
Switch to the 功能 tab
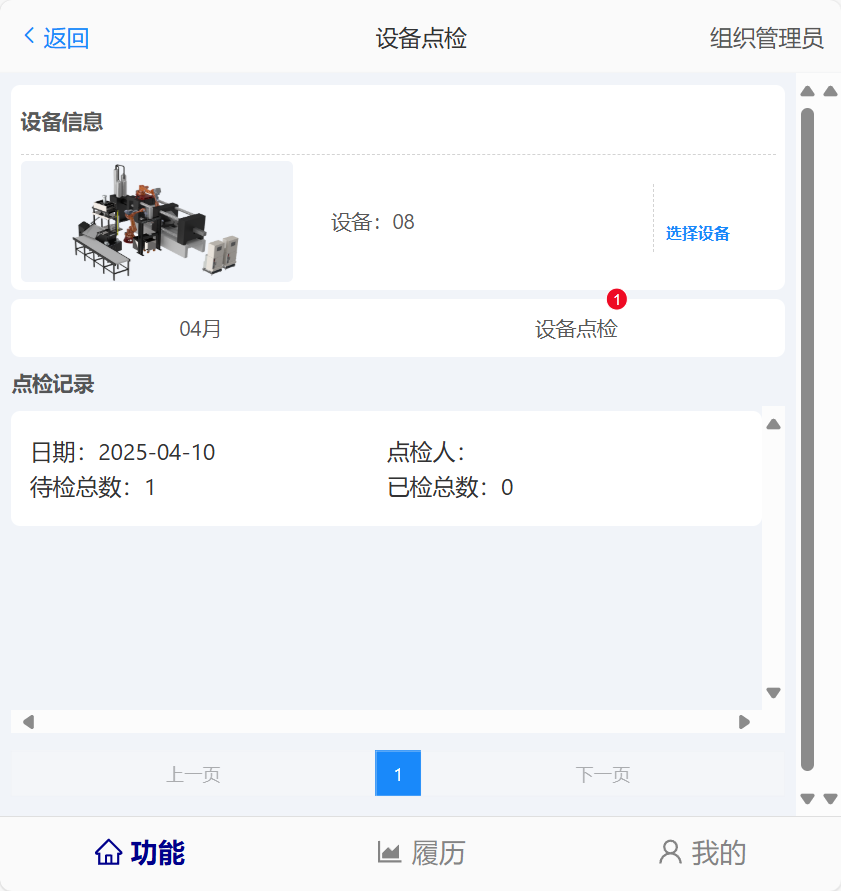pyautogui.click(x=140, y=853)
